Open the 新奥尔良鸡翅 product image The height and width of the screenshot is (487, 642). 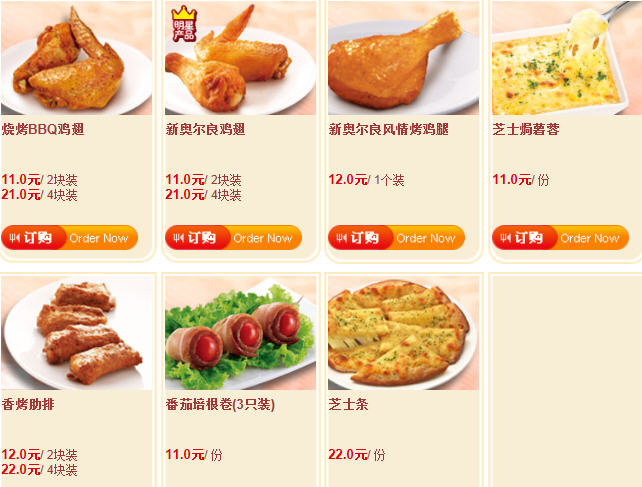pos(240,60)
